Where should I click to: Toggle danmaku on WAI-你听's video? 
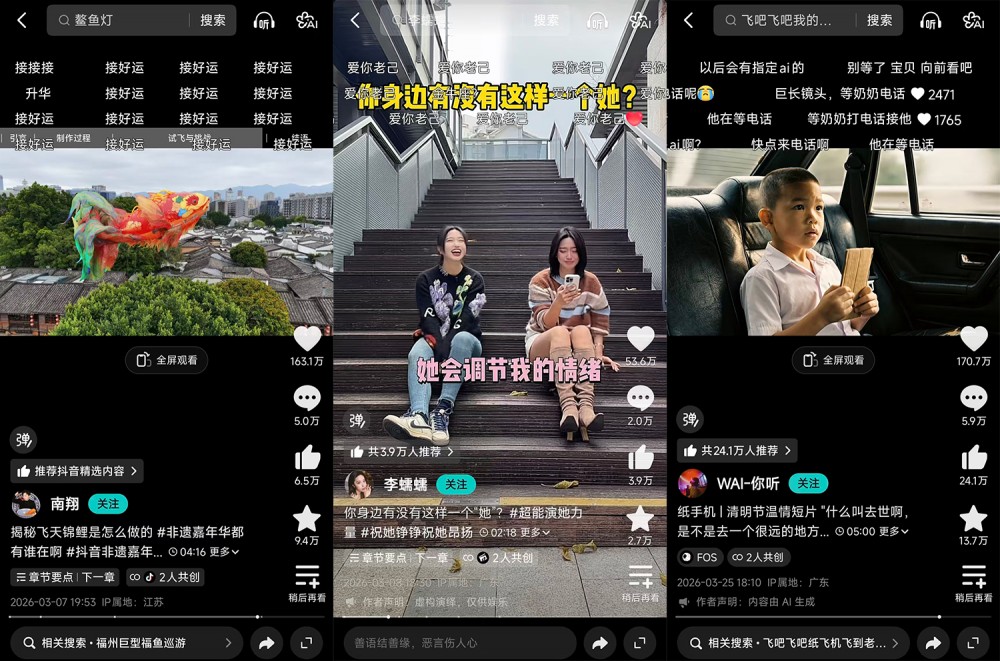[690, 420]
